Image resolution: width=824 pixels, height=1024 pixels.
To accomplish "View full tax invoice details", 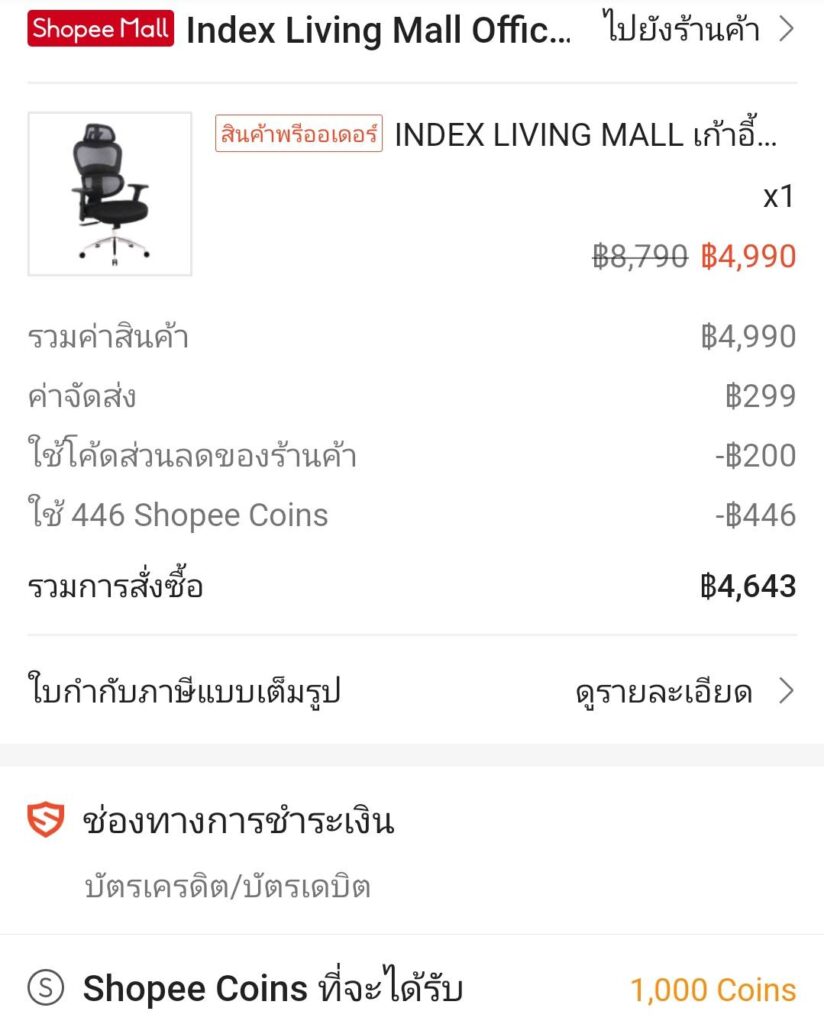I will (684, 692).
